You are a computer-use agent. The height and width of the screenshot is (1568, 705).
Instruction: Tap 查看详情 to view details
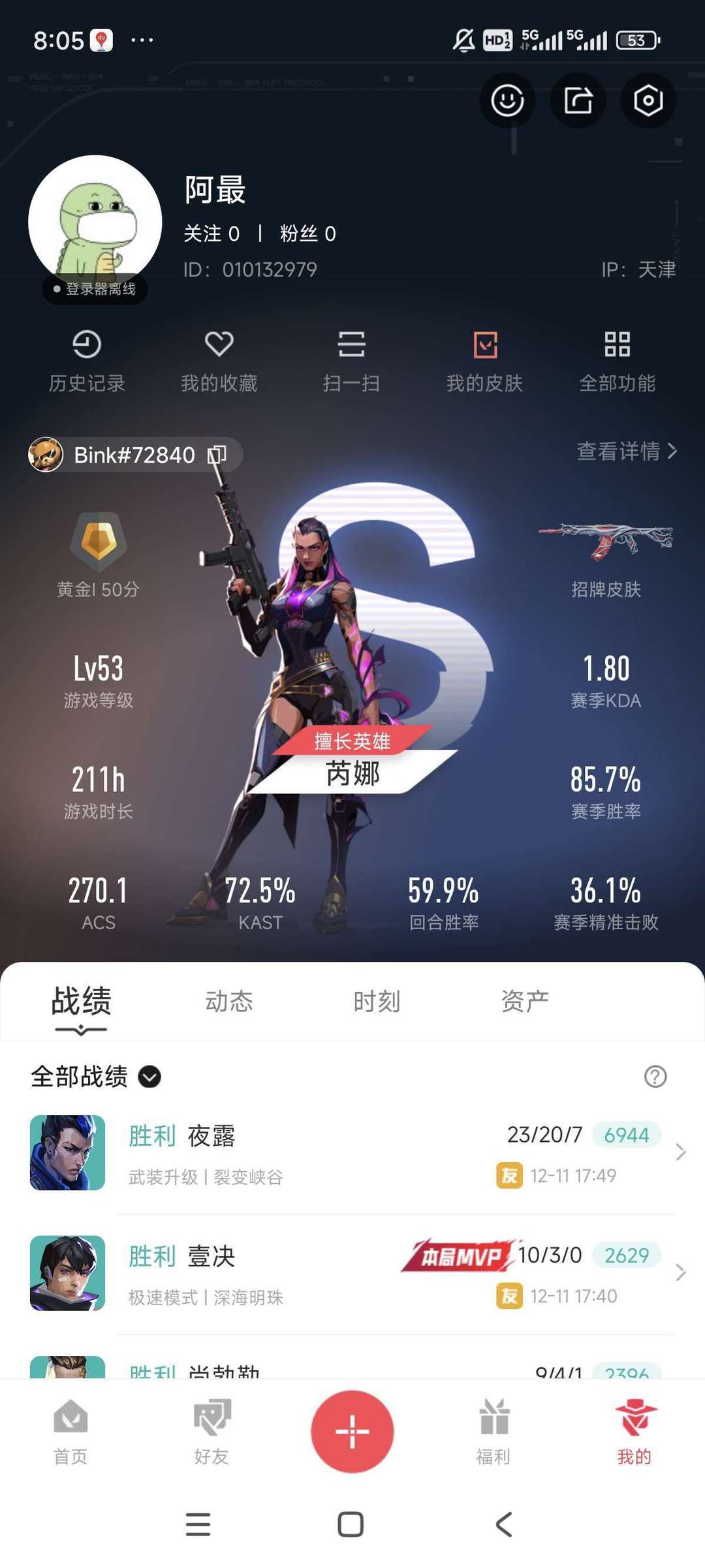(627, 451)
